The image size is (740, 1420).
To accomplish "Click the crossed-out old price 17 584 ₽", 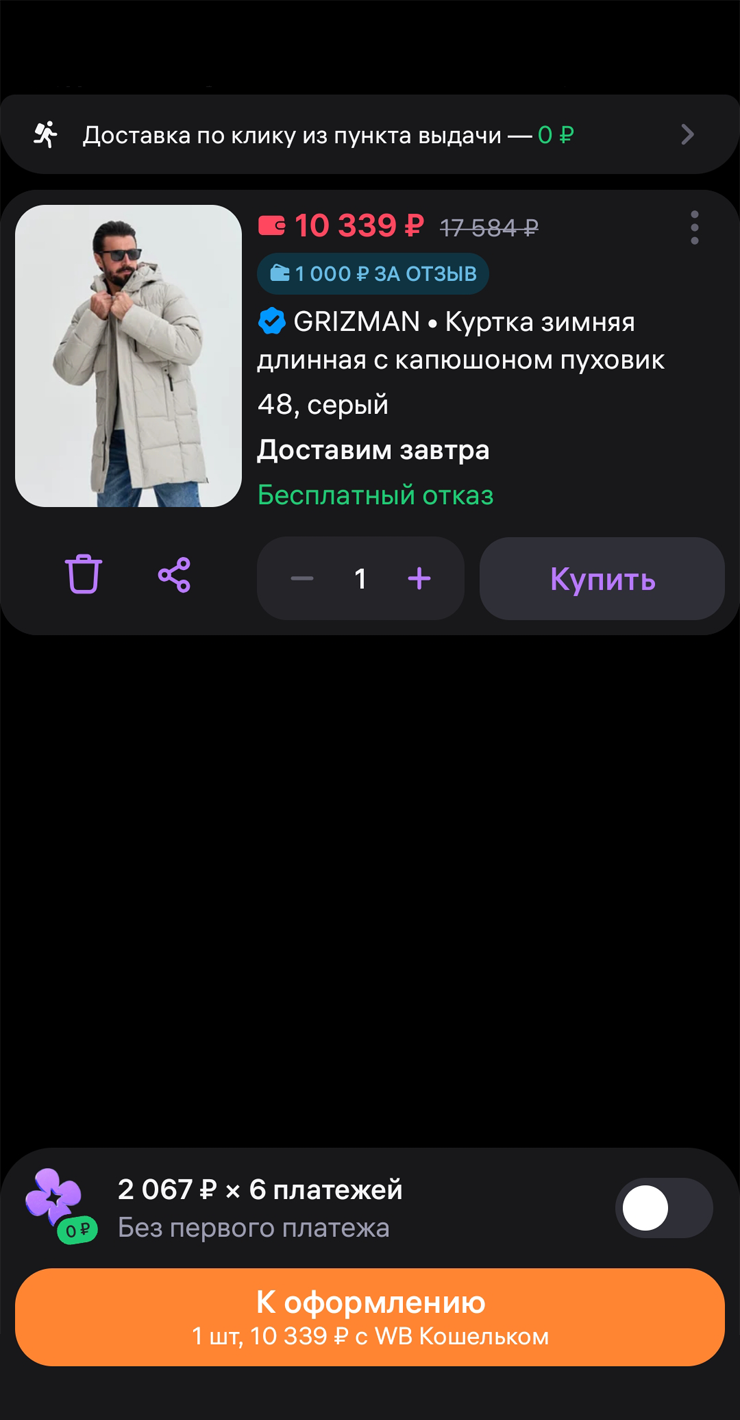I will pos(489,226).
